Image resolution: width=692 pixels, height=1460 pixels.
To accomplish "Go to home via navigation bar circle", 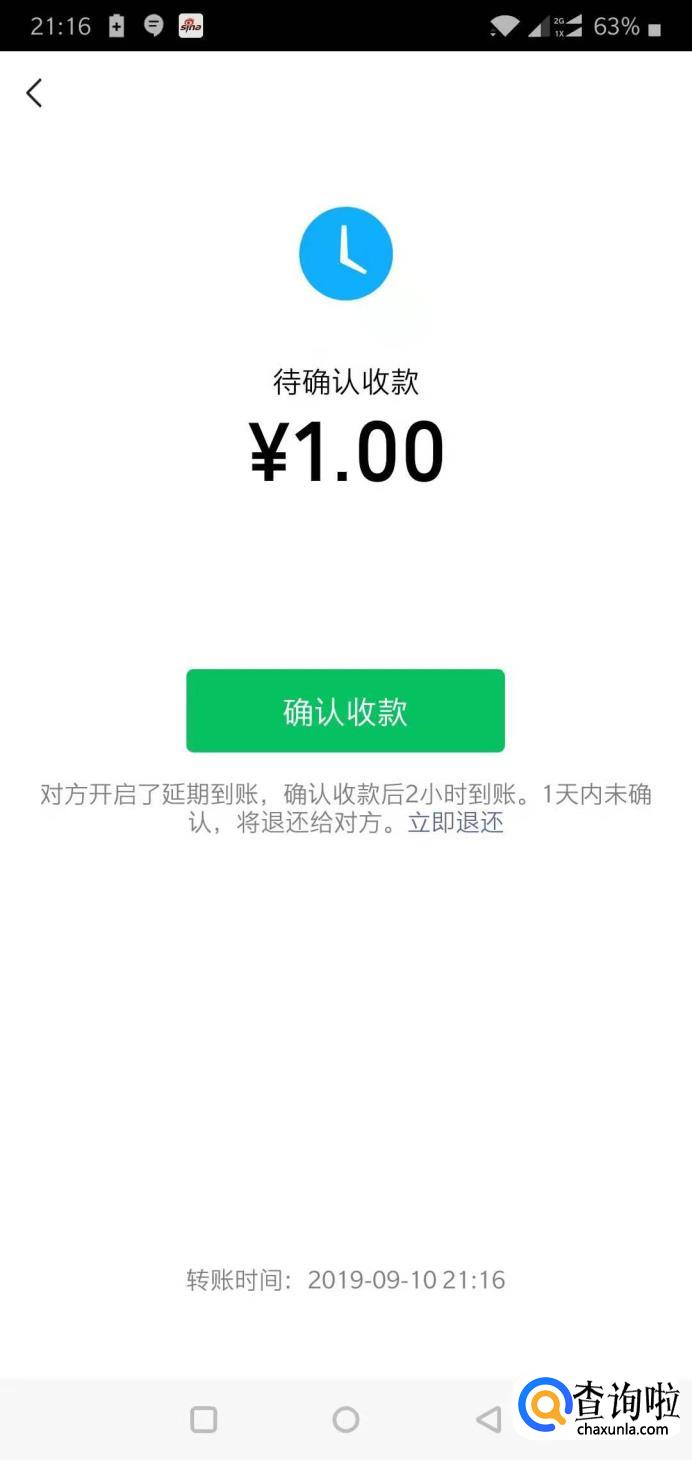I will 346,1419.
